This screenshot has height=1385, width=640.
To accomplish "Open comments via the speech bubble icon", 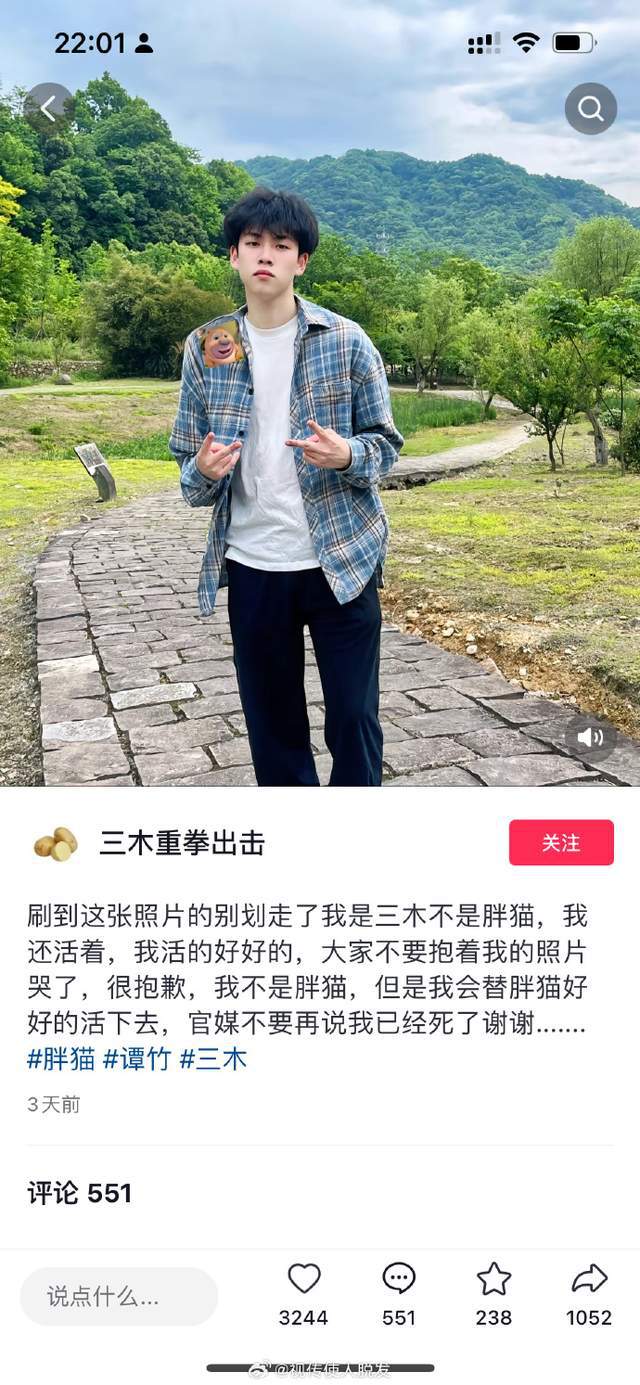I will pos(399,1279).
